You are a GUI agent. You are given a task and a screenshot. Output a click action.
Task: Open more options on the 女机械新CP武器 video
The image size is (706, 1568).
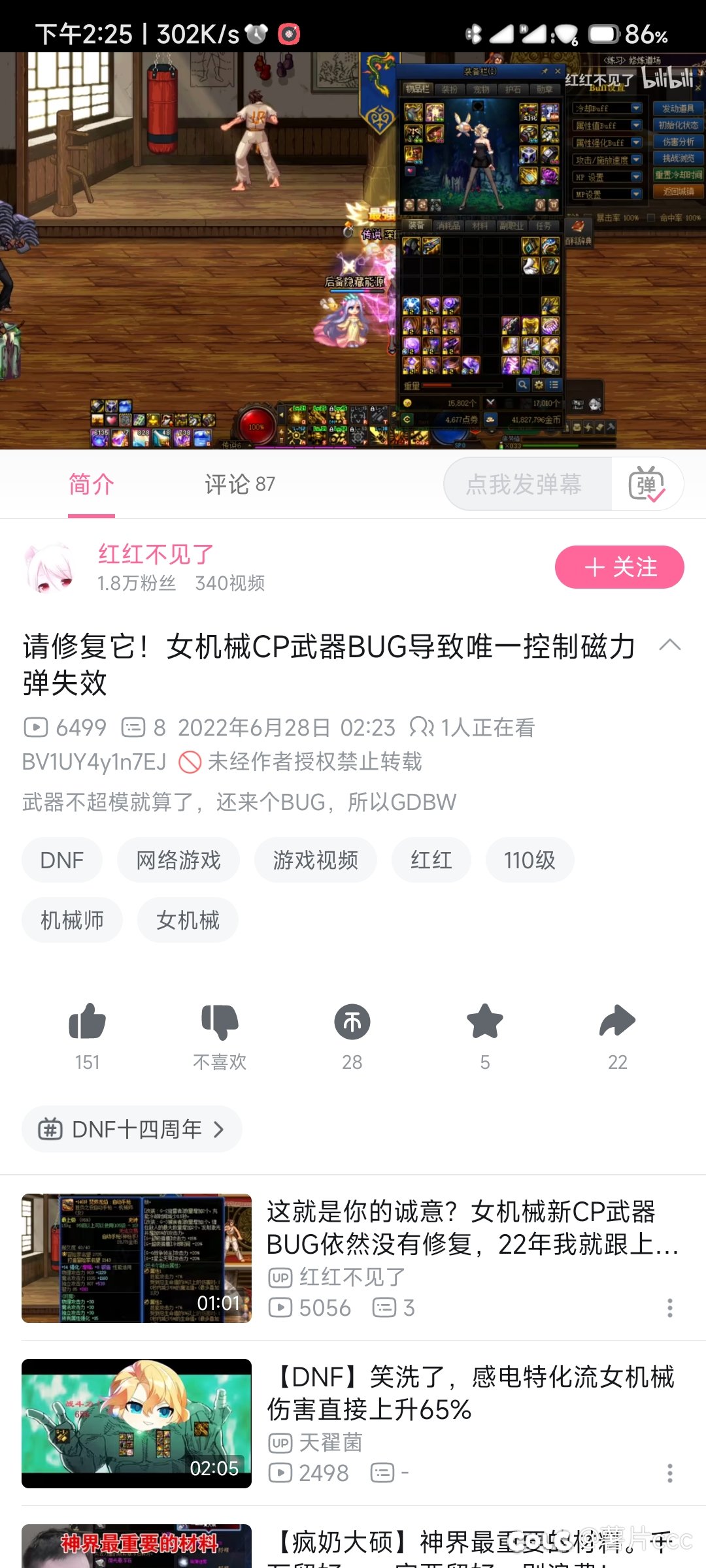click(669, 1309)
